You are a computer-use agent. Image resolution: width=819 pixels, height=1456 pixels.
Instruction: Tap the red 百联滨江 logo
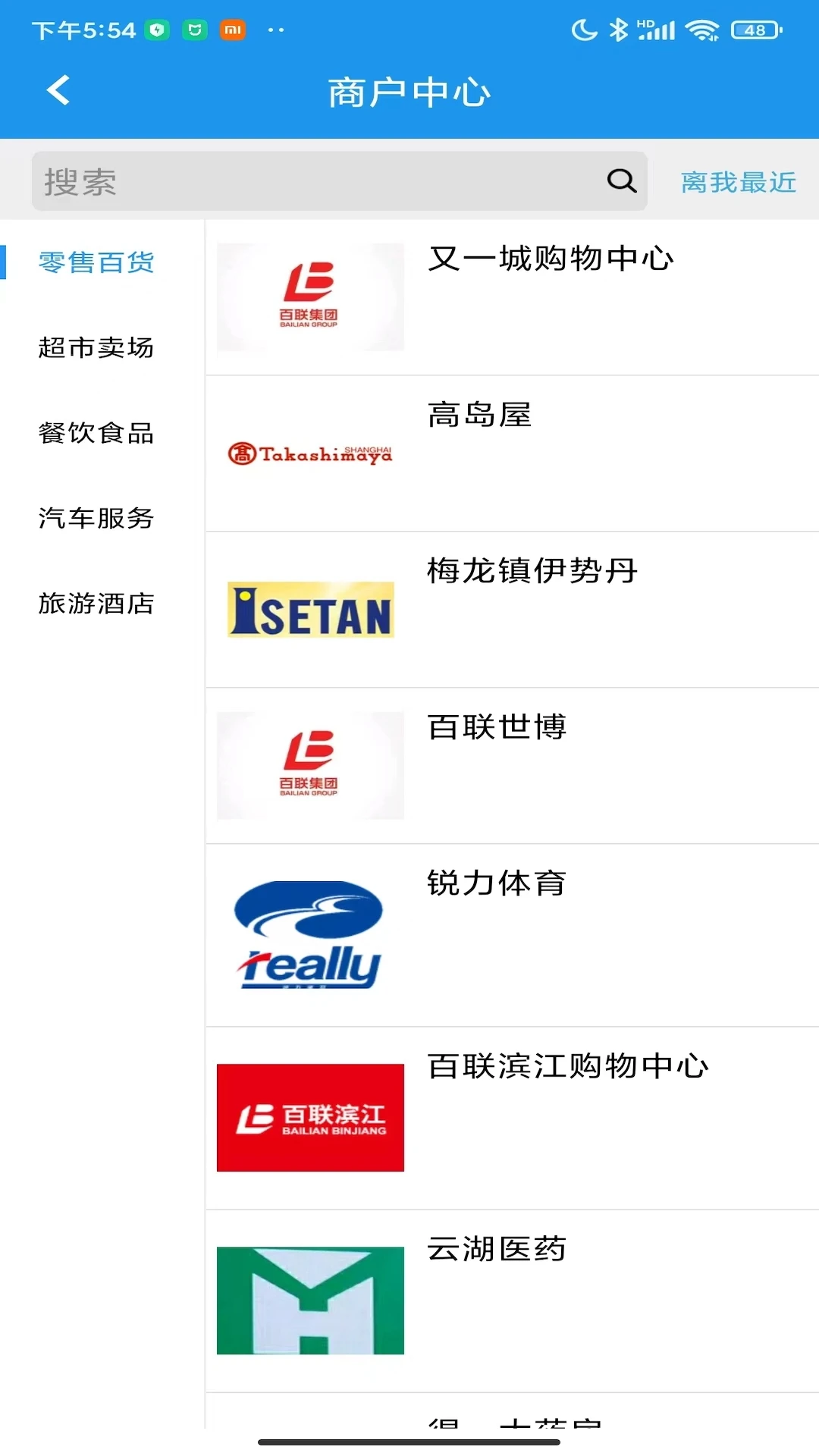(x=309, y=1117)
